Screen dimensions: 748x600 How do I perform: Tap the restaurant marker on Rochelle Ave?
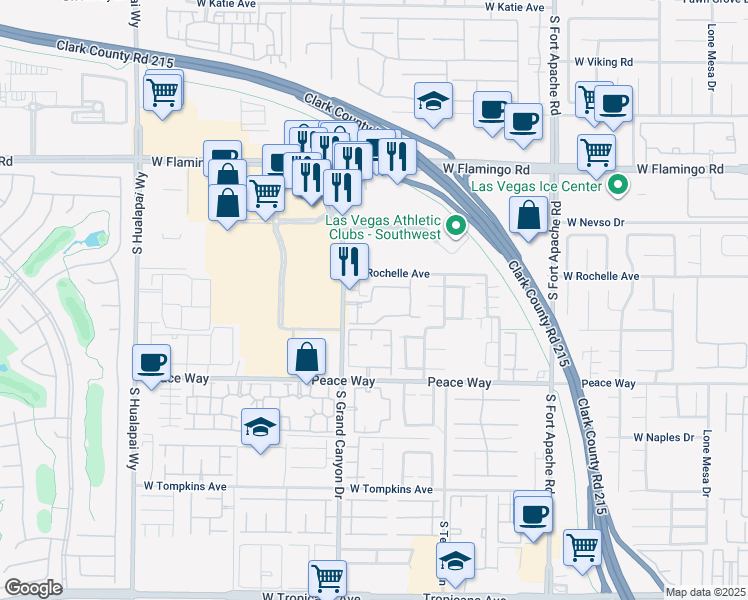click(349, 262)
